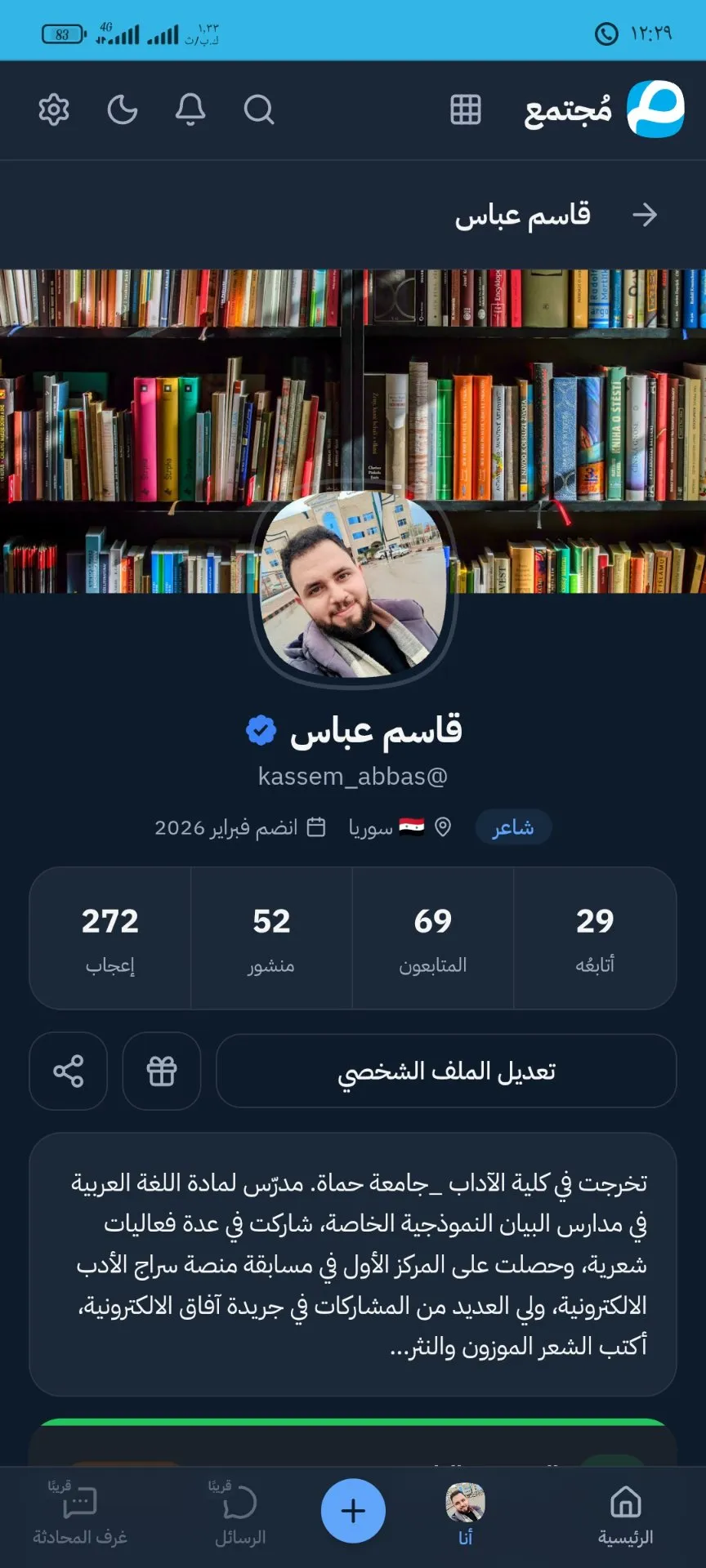Screen dimensions: 706x1568
Task: Go back using the header arrow
Action: (x=645, y=215)
